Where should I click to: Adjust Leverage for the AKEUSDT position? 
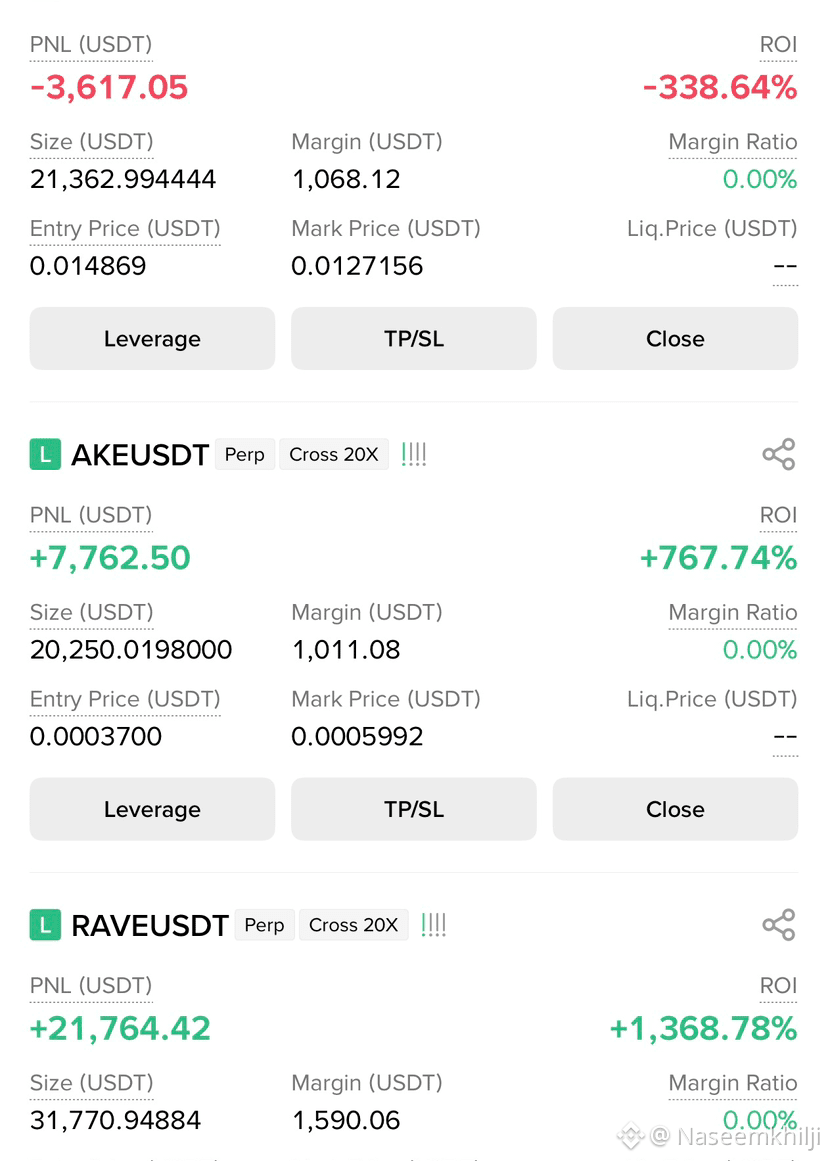tap(152, 809)
